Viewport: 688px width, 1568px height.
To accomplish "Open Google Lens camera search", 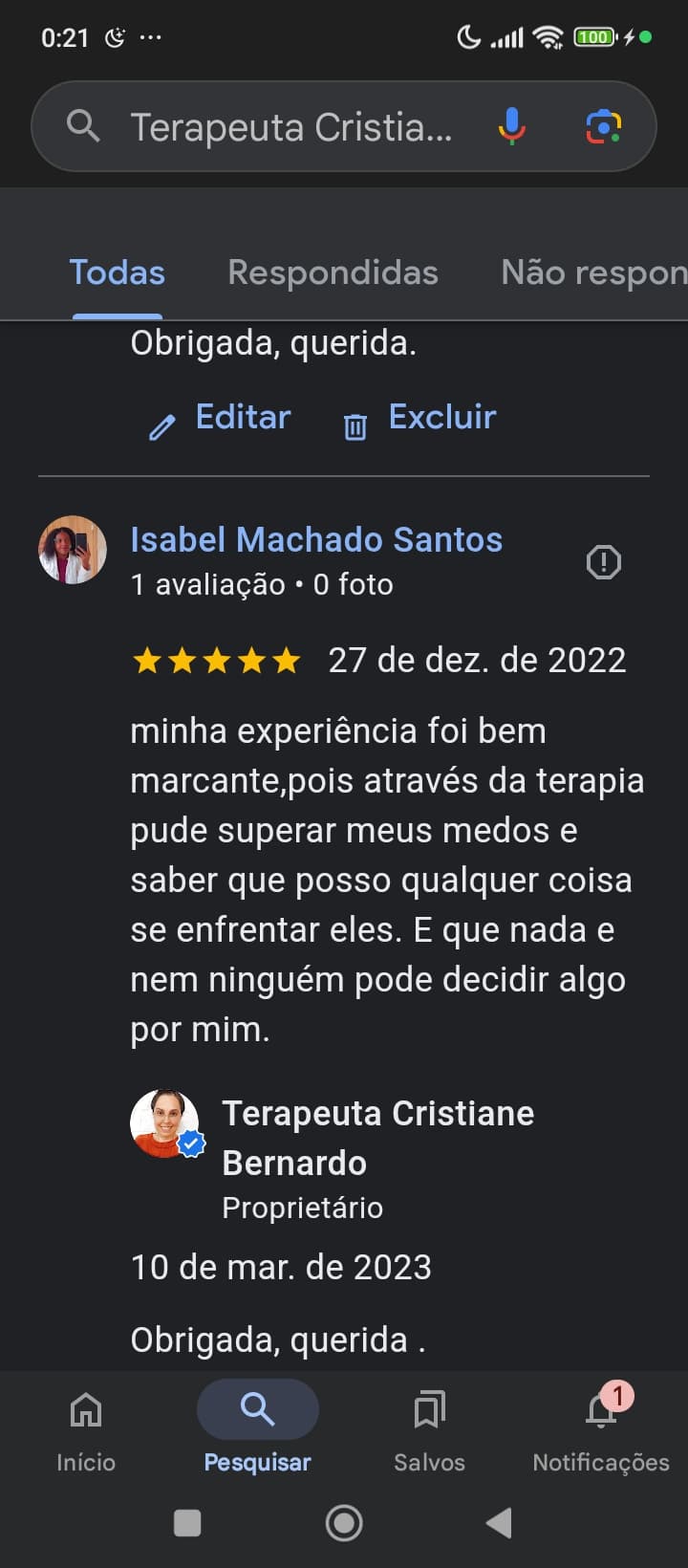I will [605, 125].
